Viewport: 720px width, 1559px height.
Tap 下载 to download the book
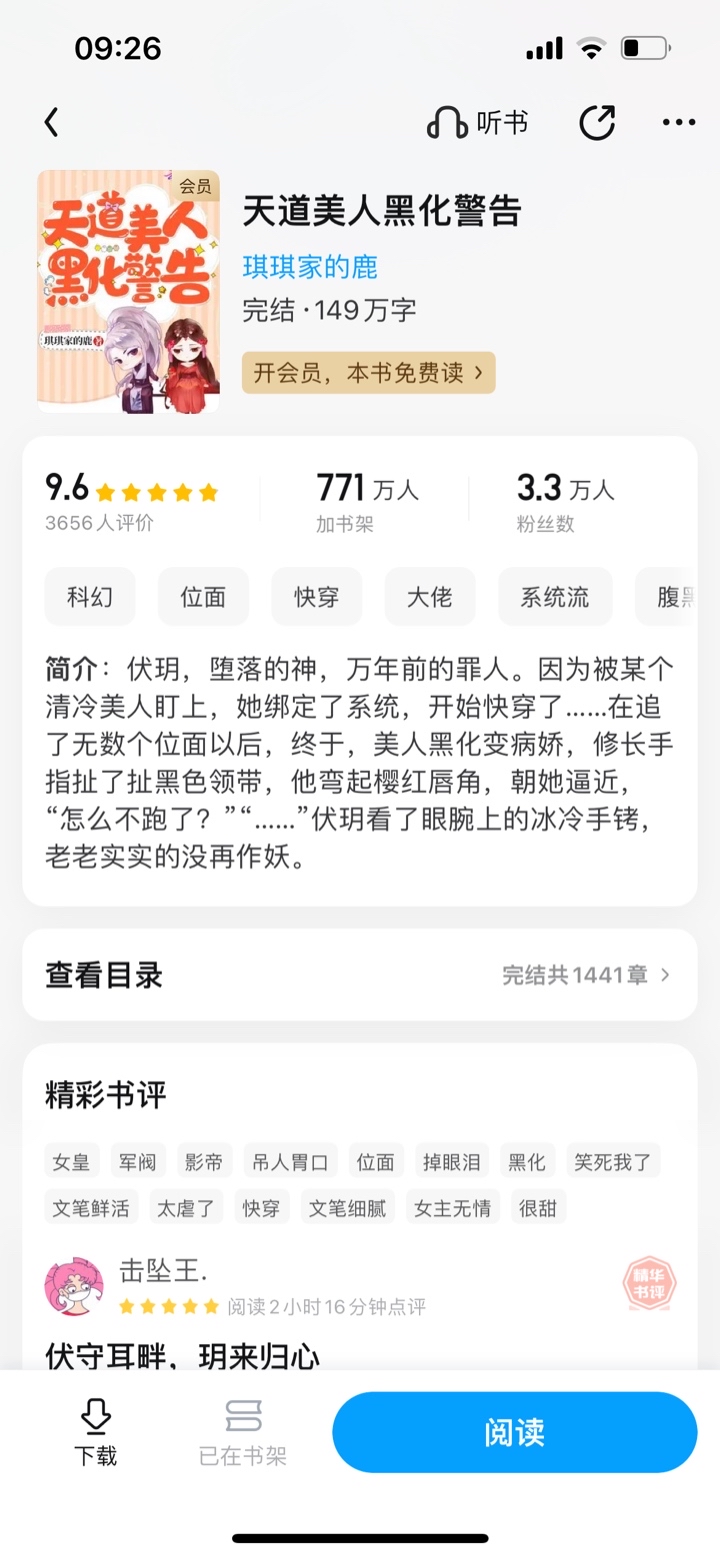(95, 1432)
